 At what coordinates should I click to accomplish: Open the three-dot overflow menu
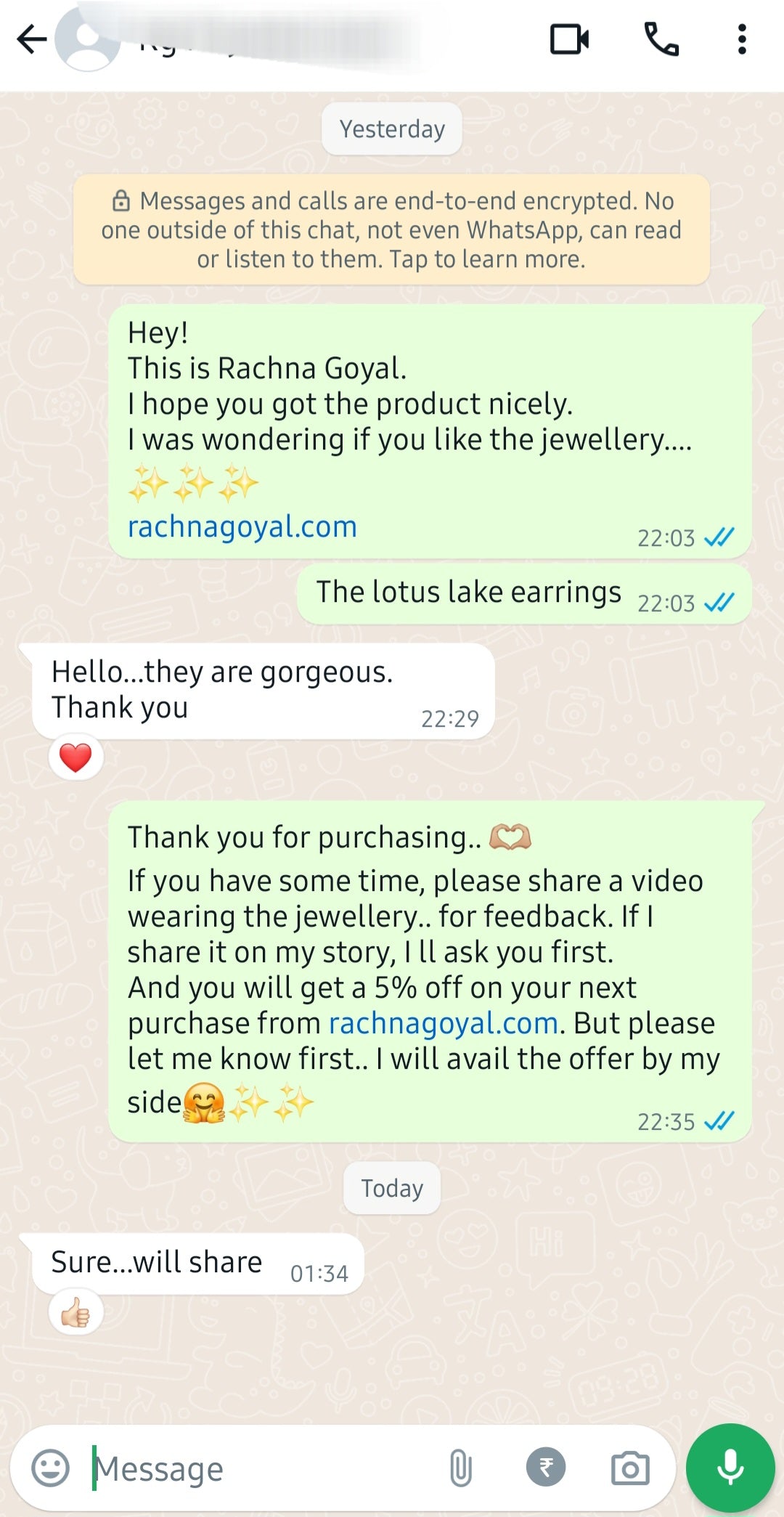(741, 39)
